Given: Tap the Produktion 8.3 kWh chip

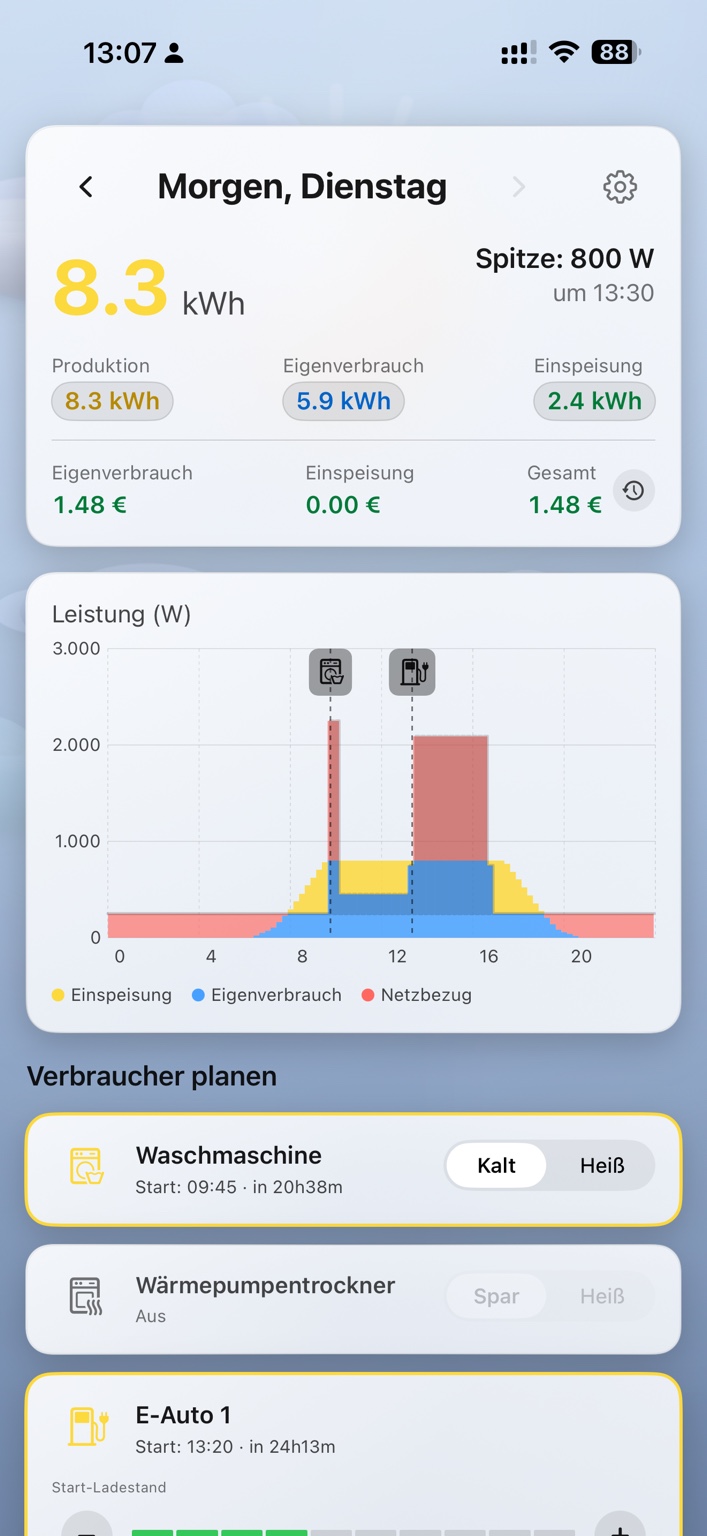Looking at the screenshot, I should pyautogui.click(x=112, y=401).
